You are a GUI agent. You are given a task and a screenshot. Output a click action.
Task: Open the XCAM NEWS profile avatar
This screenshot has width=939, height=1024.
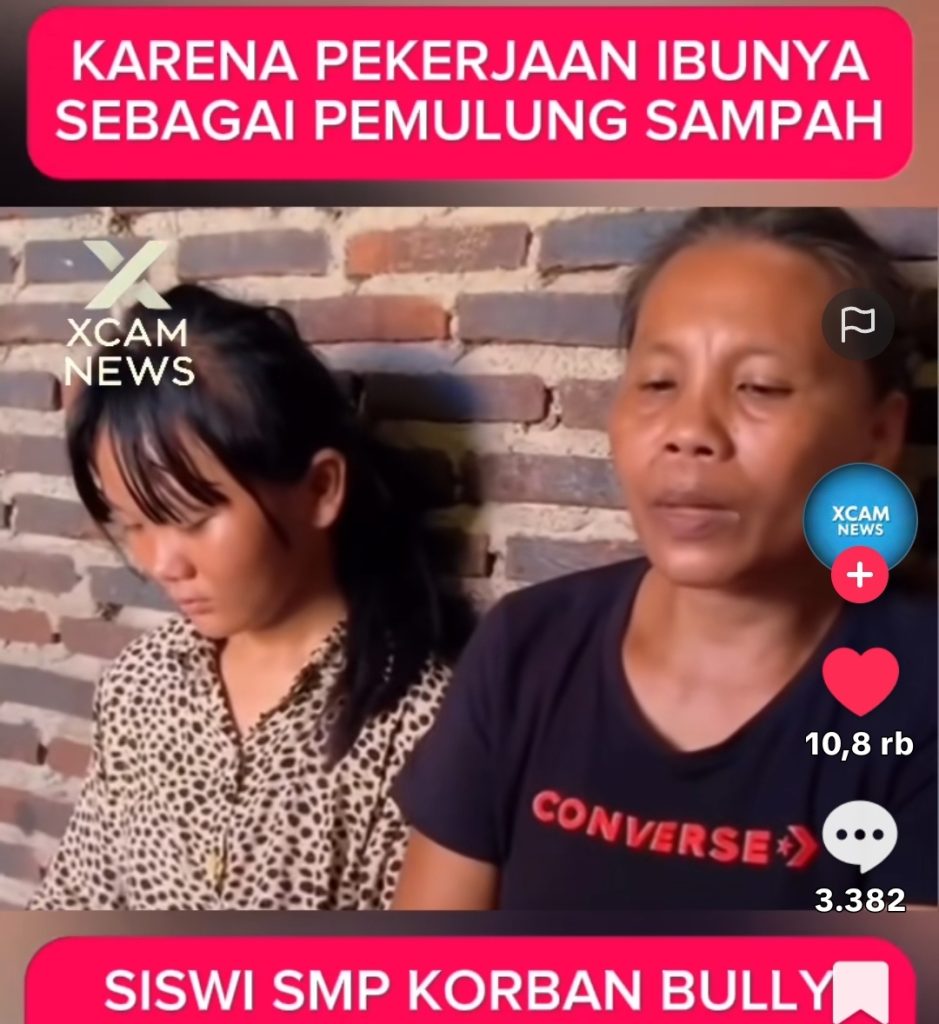860,517
